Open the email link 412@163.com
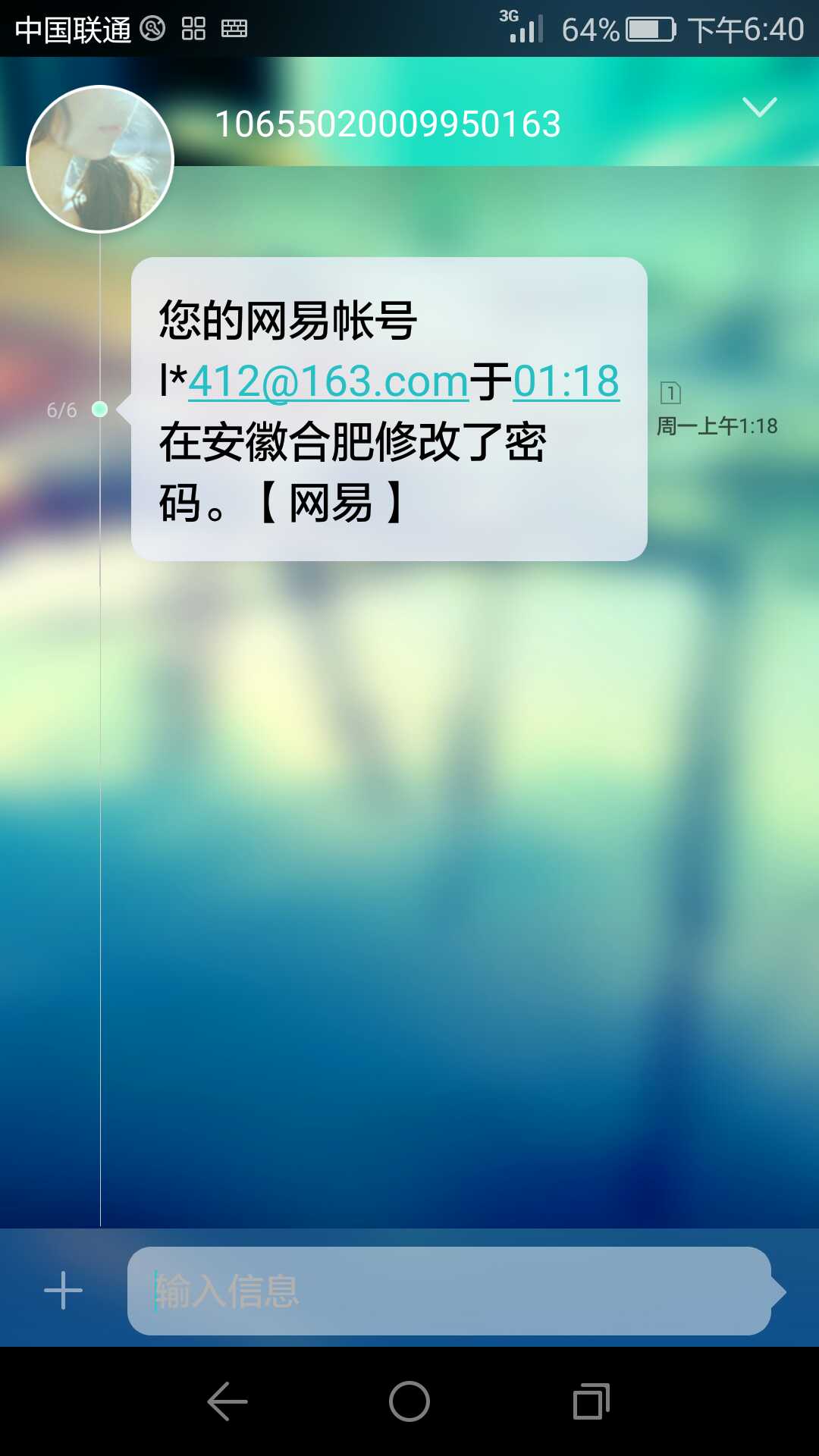The image size is (819, 1456). pos(328,381)
